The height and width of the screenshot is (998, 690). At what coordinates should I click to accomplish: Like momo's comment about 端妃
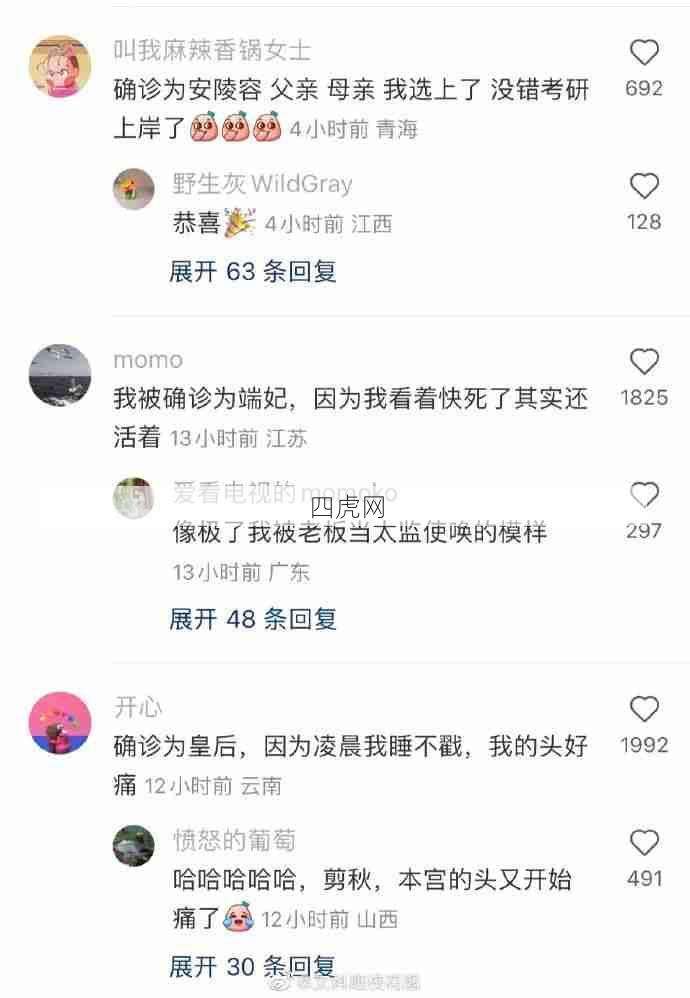(x=644, y=362)
